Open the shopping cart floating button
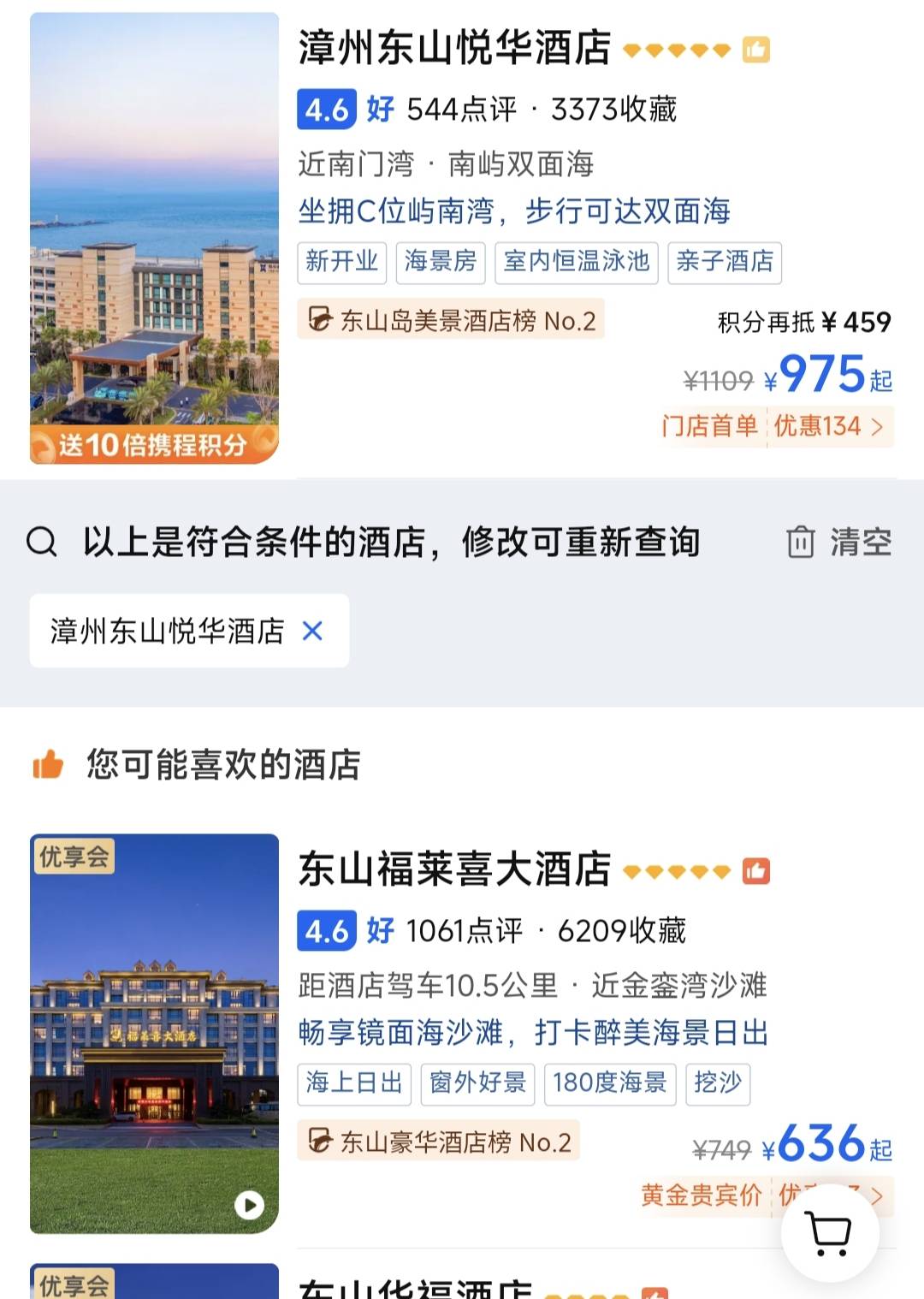 click(x=829, y=1233)
